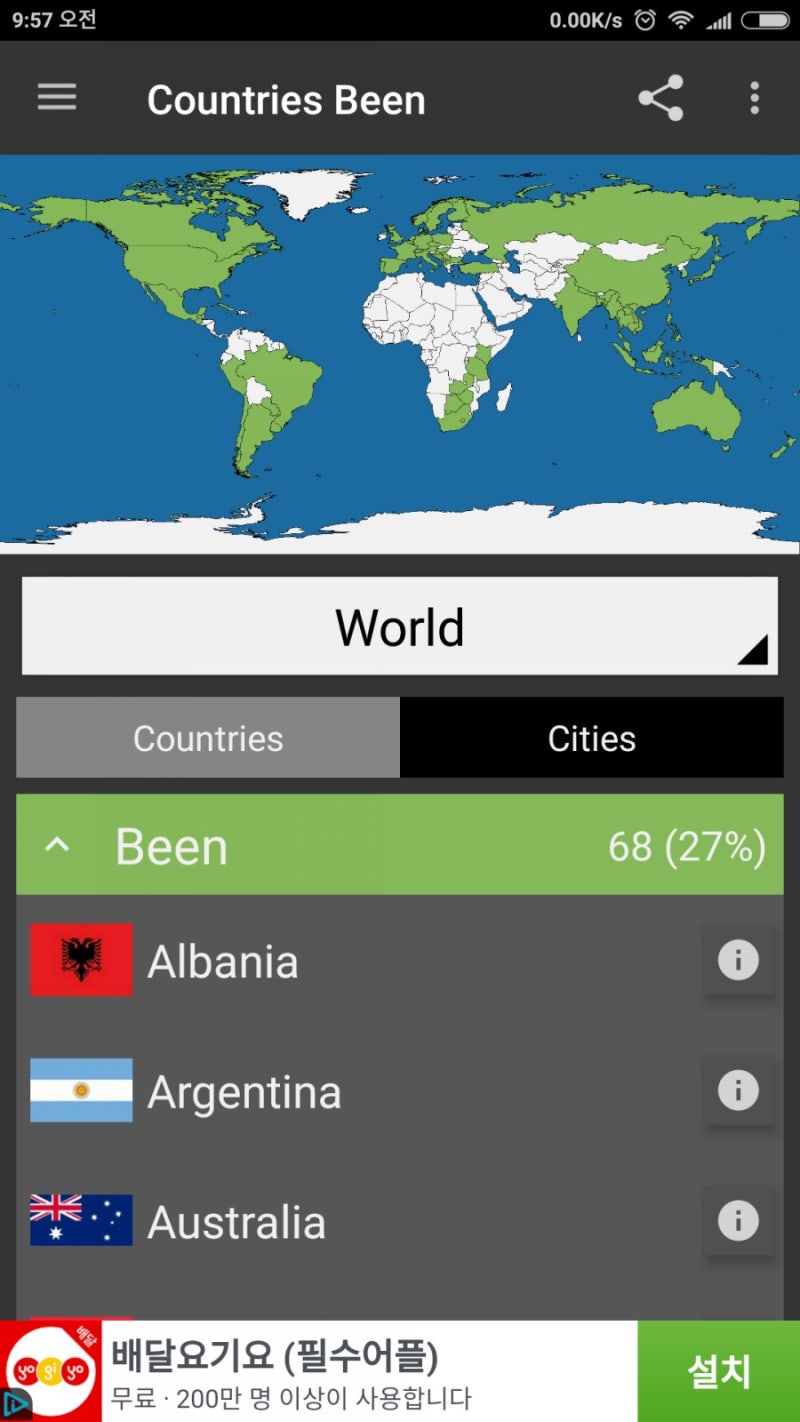
Task: Select the Countries tab
Action: click(207, 738)
